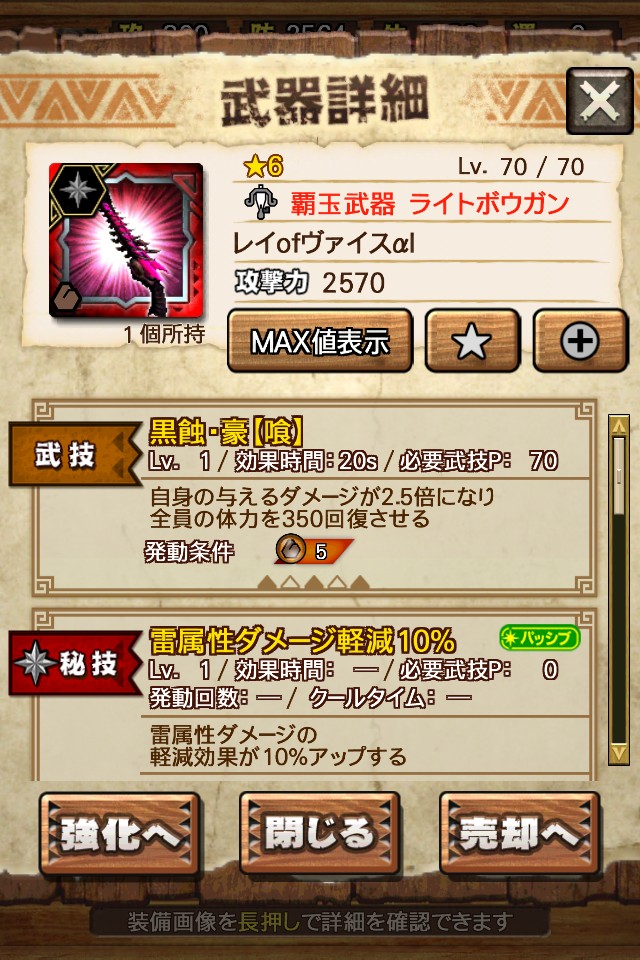This screenshot has width=640, height=960.
Task: Tap the plus button beside the star
Action: [579, 342]
